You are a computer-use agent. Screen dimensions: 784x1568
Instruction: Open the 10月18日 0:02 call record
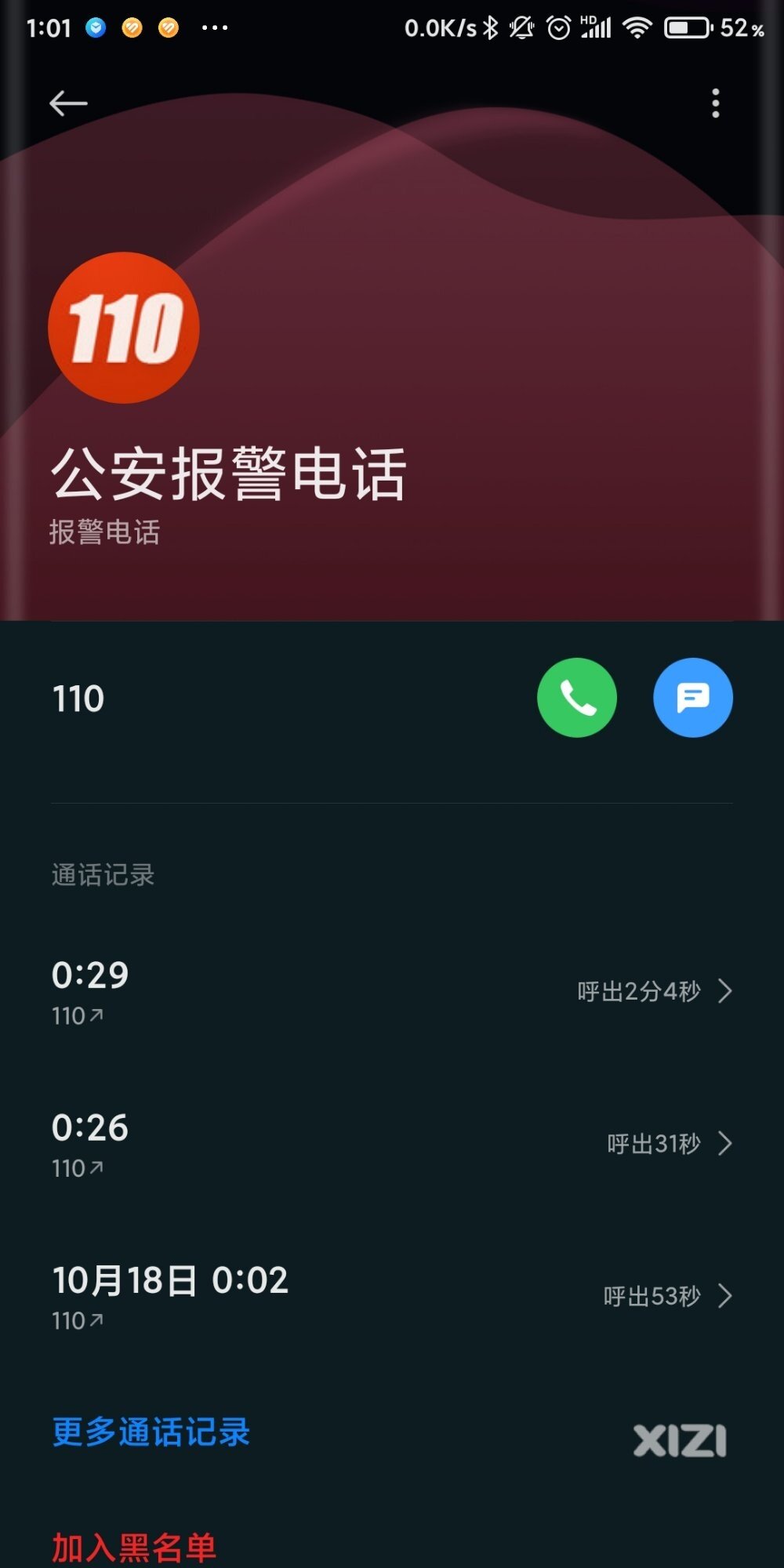[392, 1296]
